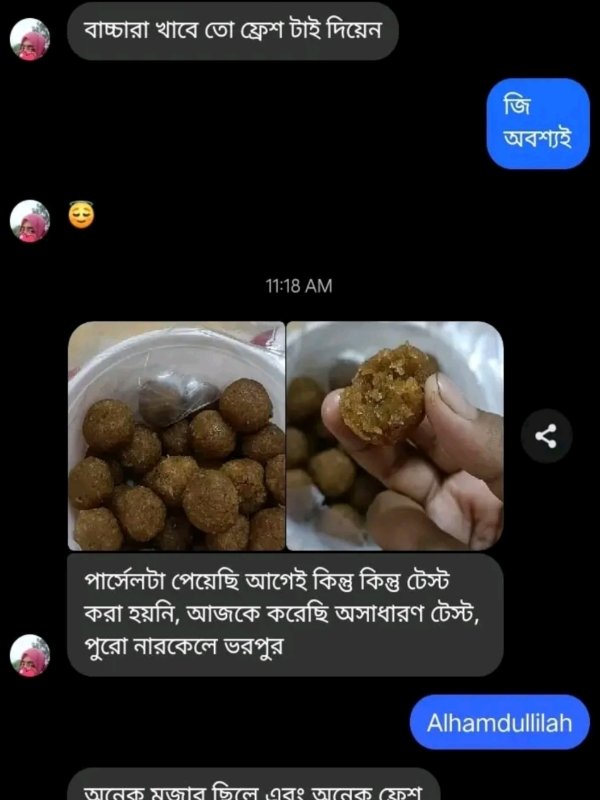View the photo of the hand holding a sweet
This screenshot has height=800, width=600.
pos(394,435)
